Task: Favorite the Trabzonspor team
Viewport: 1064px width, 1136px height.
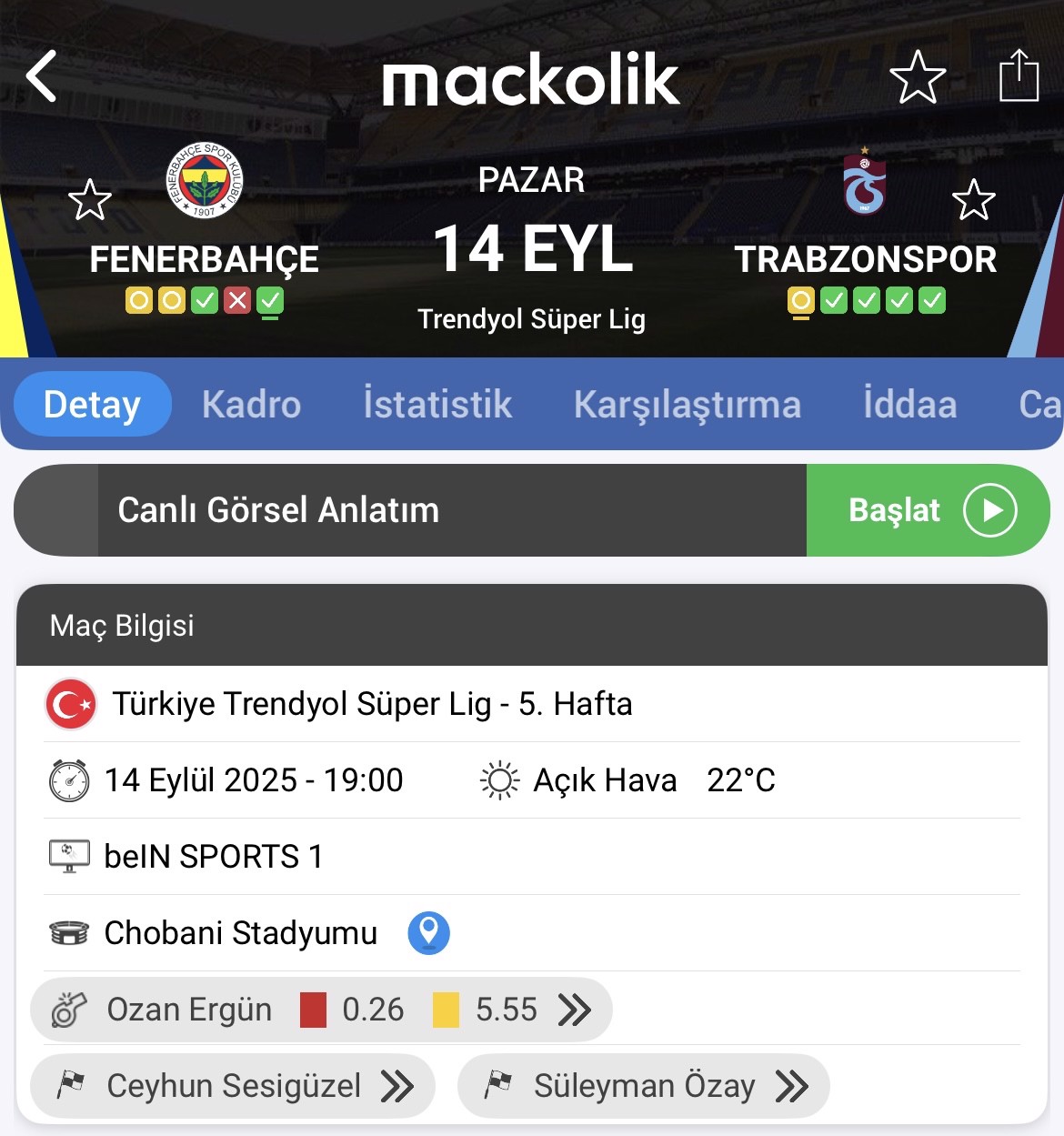Action: [x=973, y=199]
